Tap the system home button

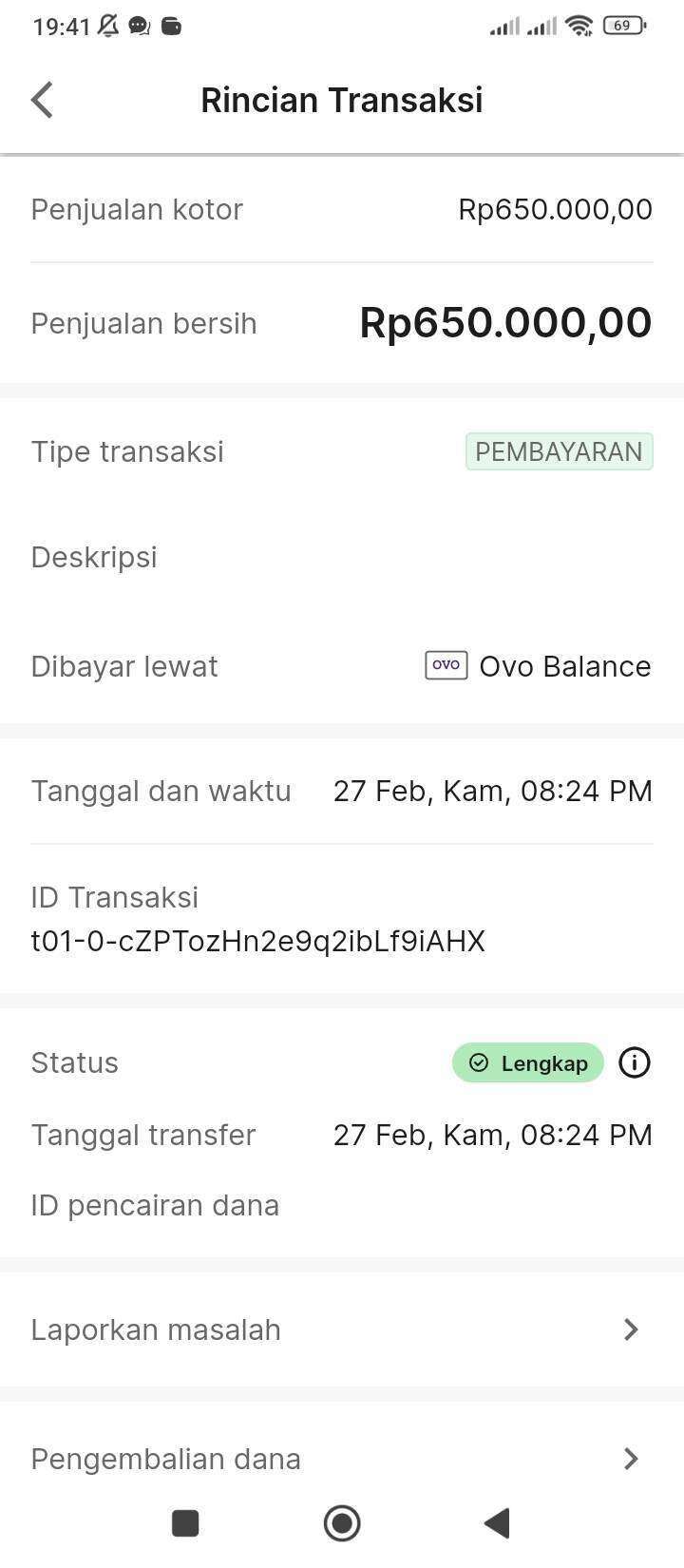pos(342,1523)
